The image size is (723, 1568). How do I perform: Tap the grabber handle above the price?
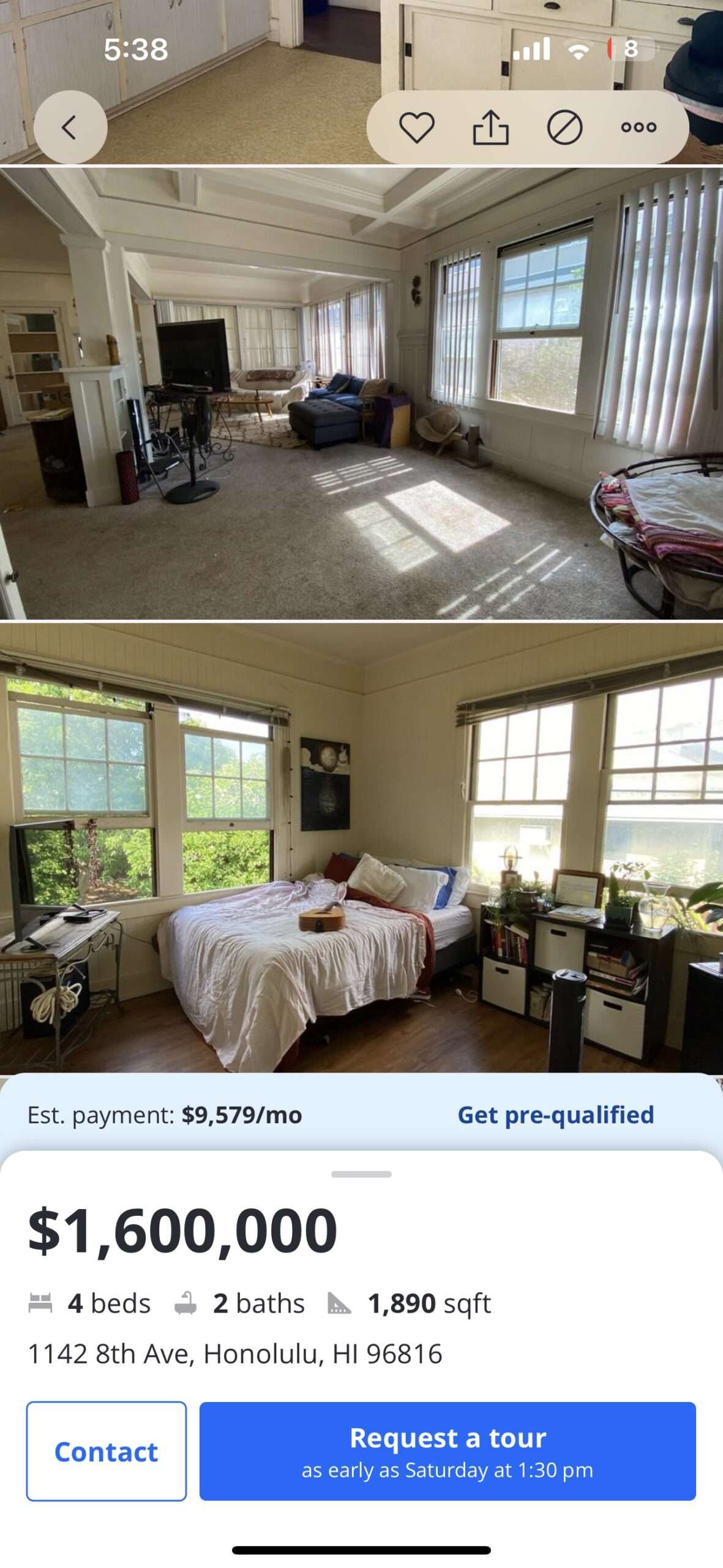point(361,1174)
